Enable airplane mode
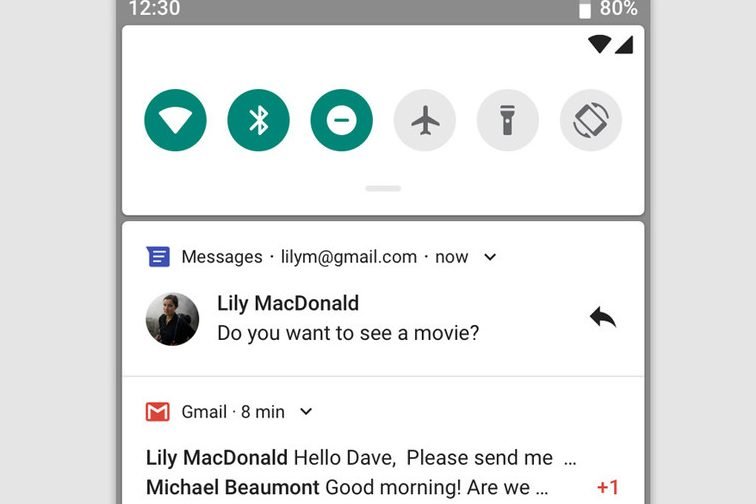 [x=425, y=120]
